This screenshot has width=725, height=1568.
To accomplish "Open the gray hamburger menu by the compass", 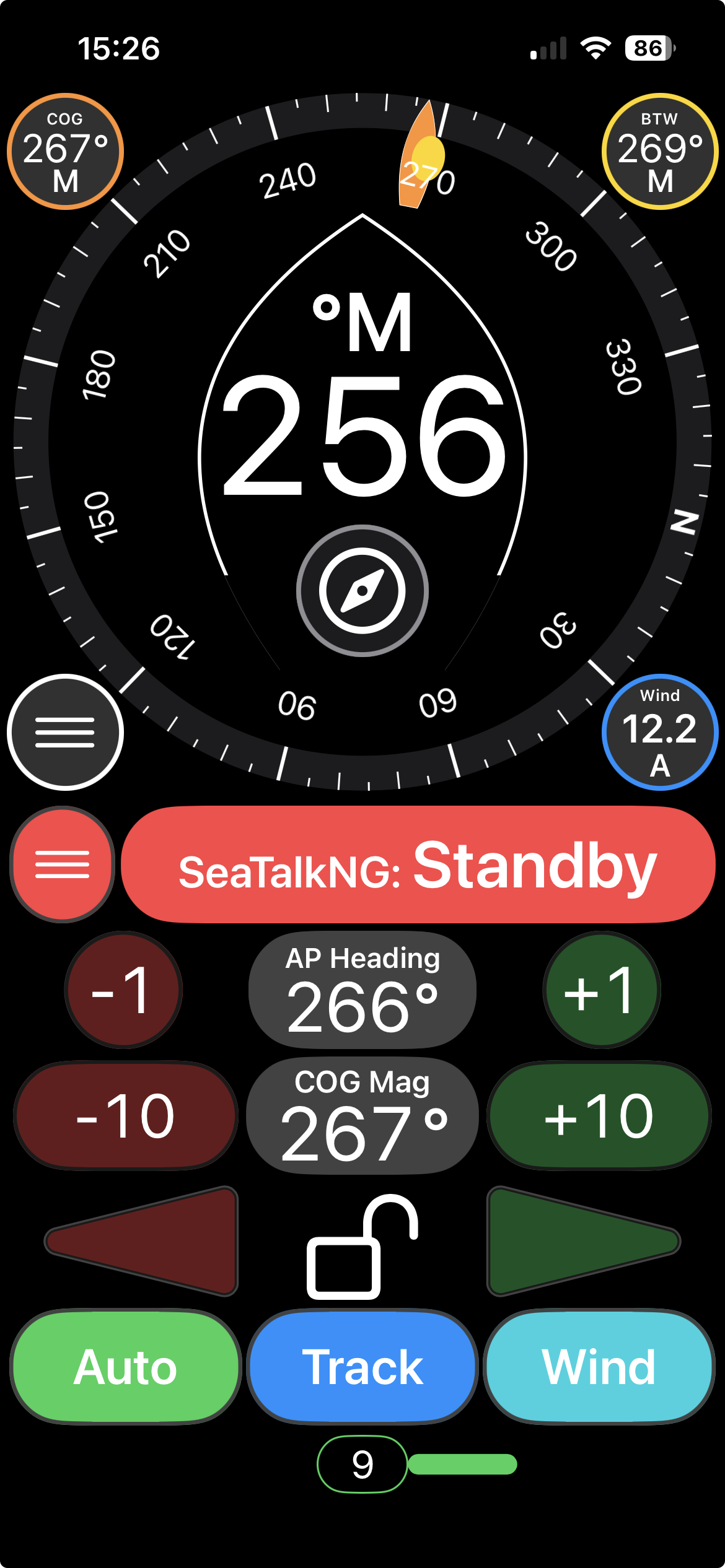I will point(65,732).
